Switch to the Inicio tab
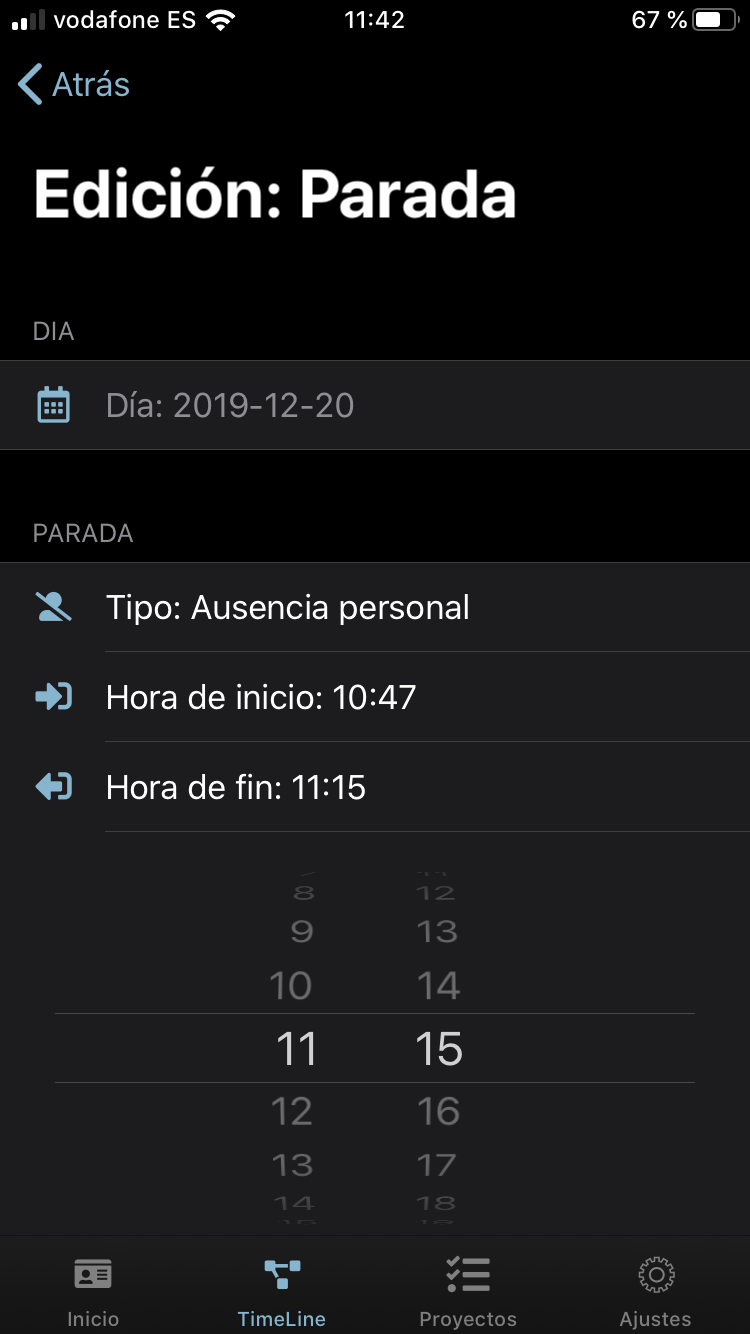750x1334 pixels. click(x=93, y=1291)
